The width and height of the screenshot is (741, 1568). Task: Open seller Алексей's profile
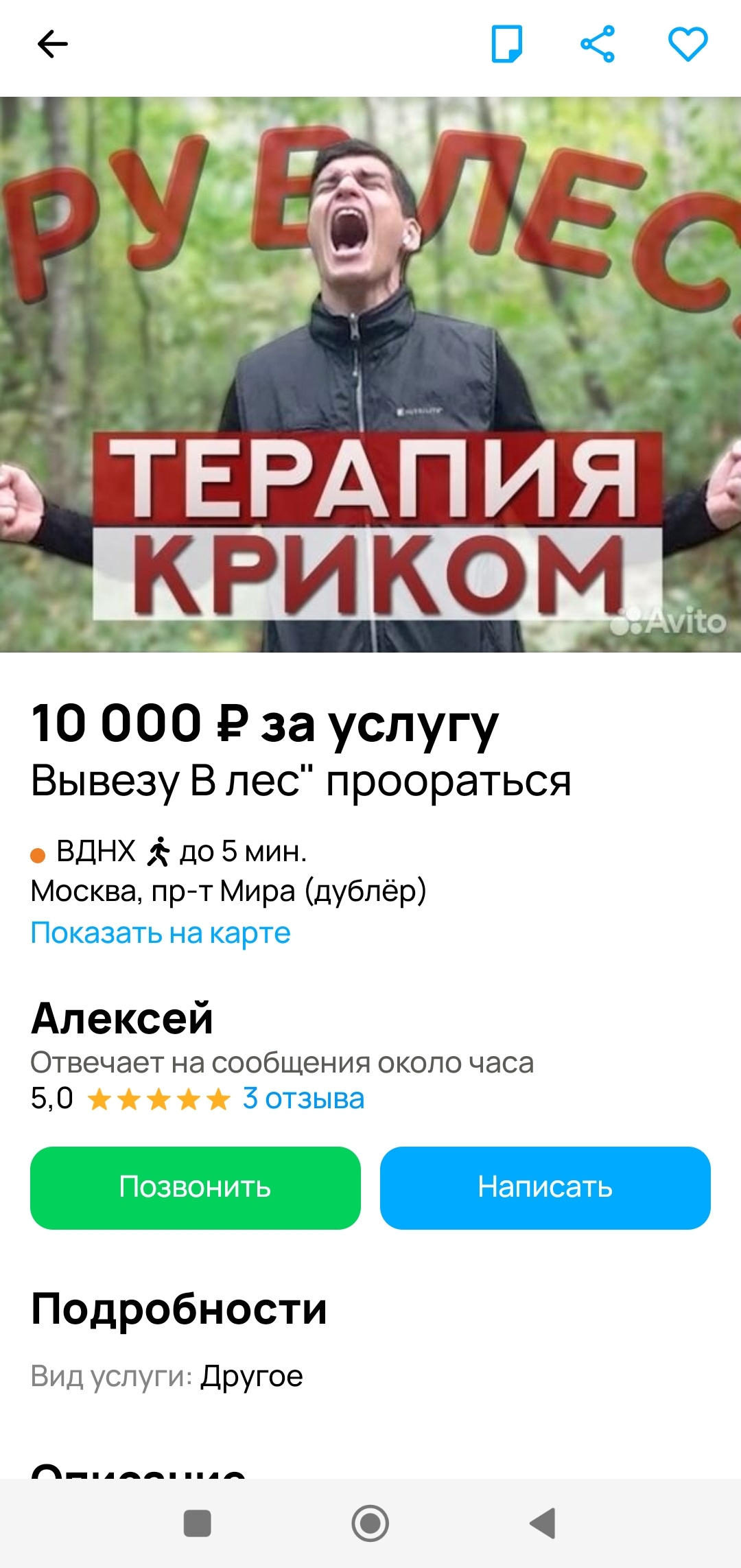click(122, 1018)
